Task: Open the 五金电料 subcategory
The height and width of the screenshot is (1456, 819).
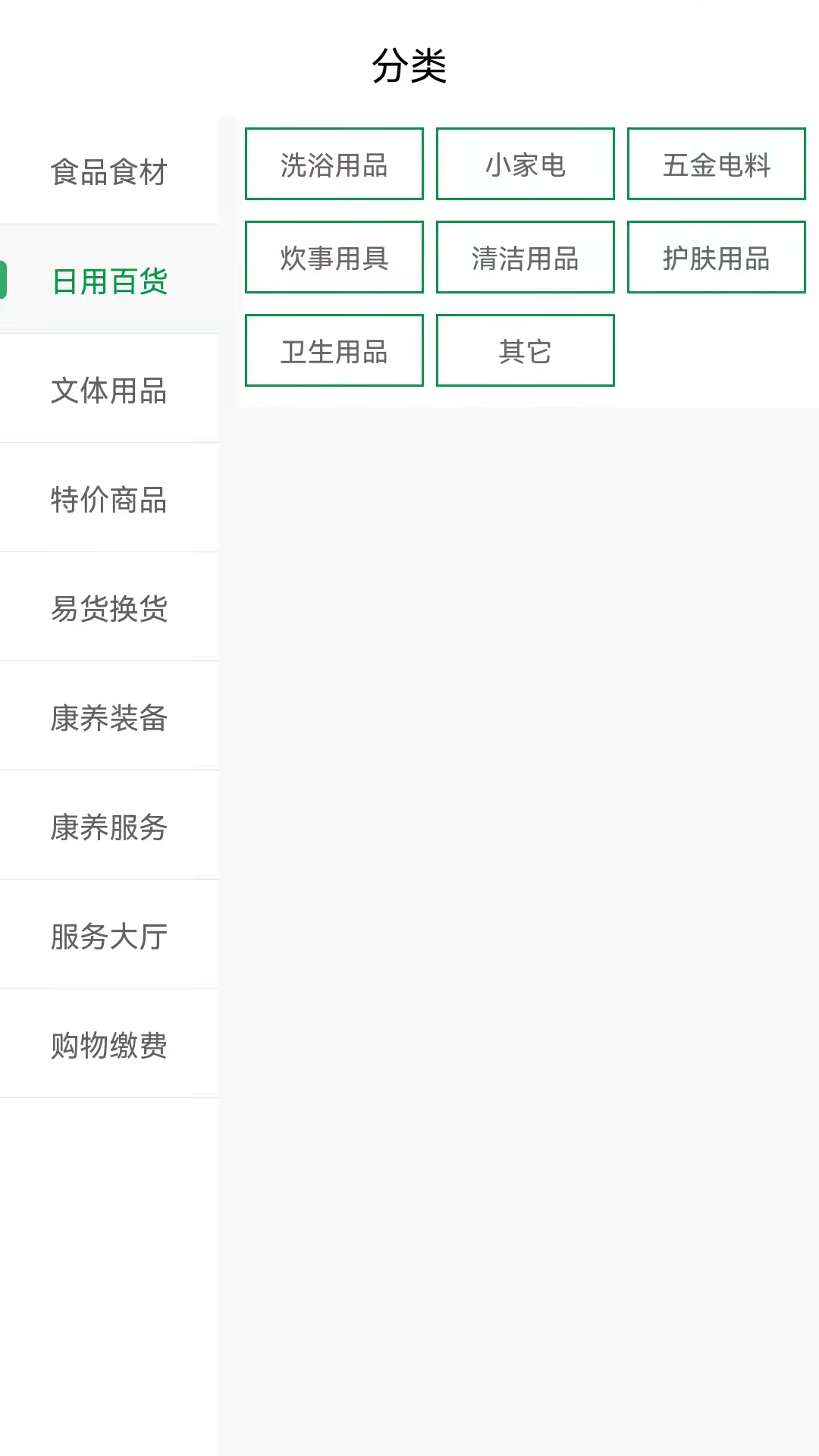Action: [x=716, y=165]
